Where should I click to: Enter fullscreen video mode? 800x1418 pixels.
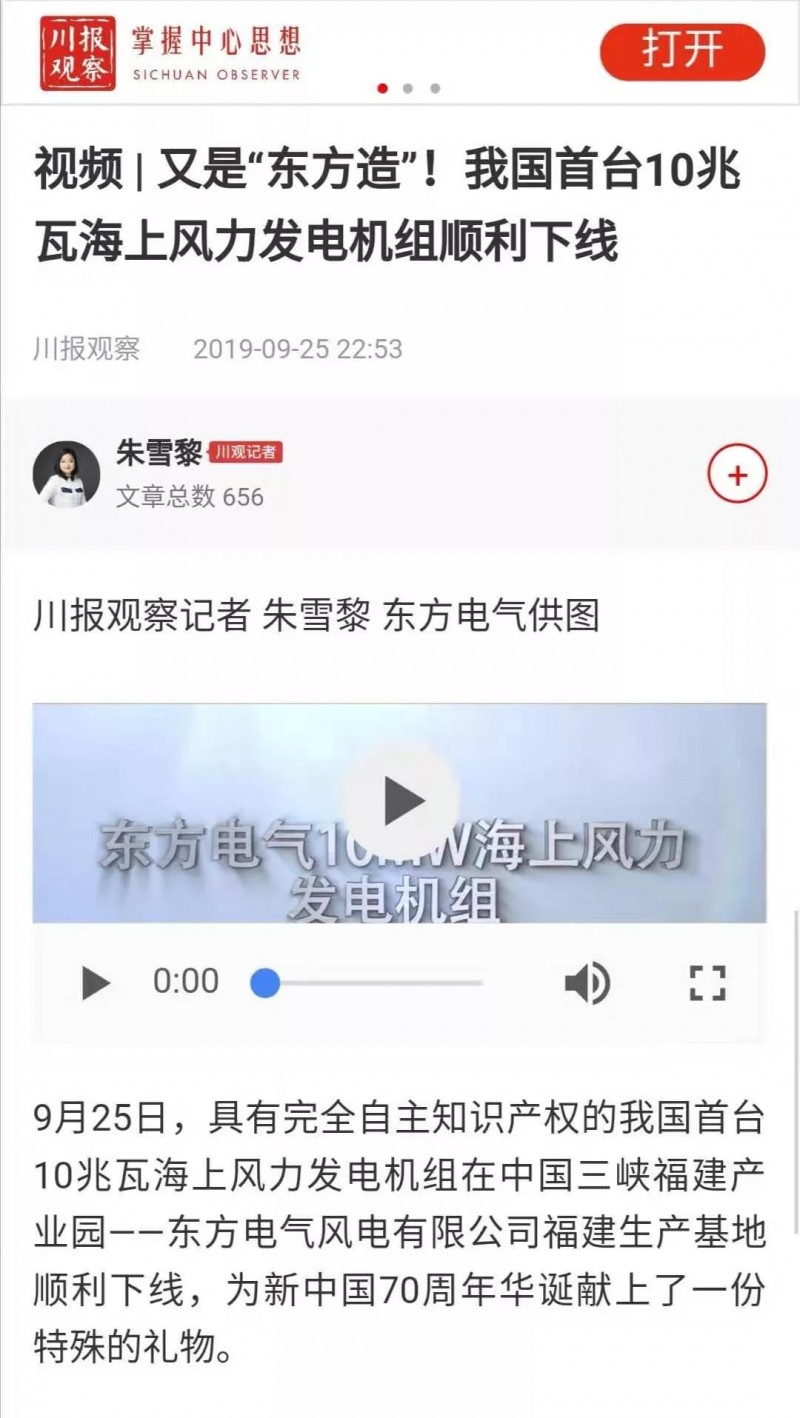708,983
